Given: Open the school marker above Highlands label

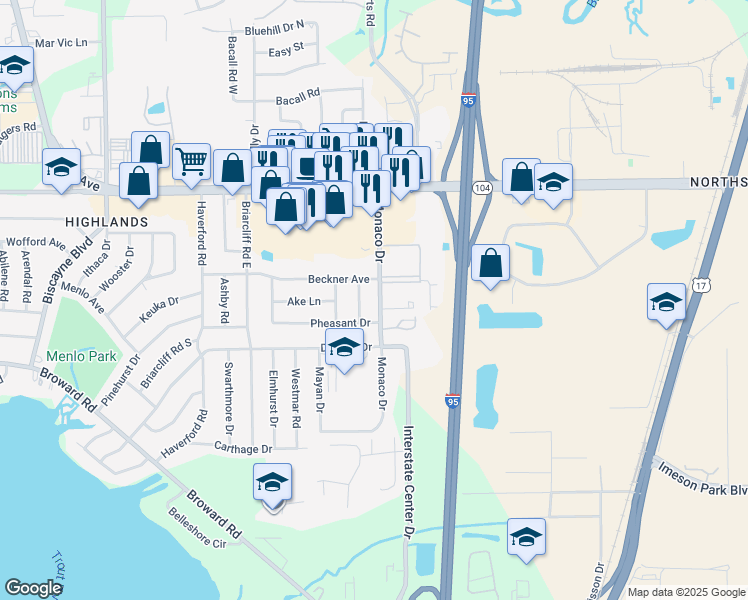Looking at the screenshot, I should click(61, 167).
